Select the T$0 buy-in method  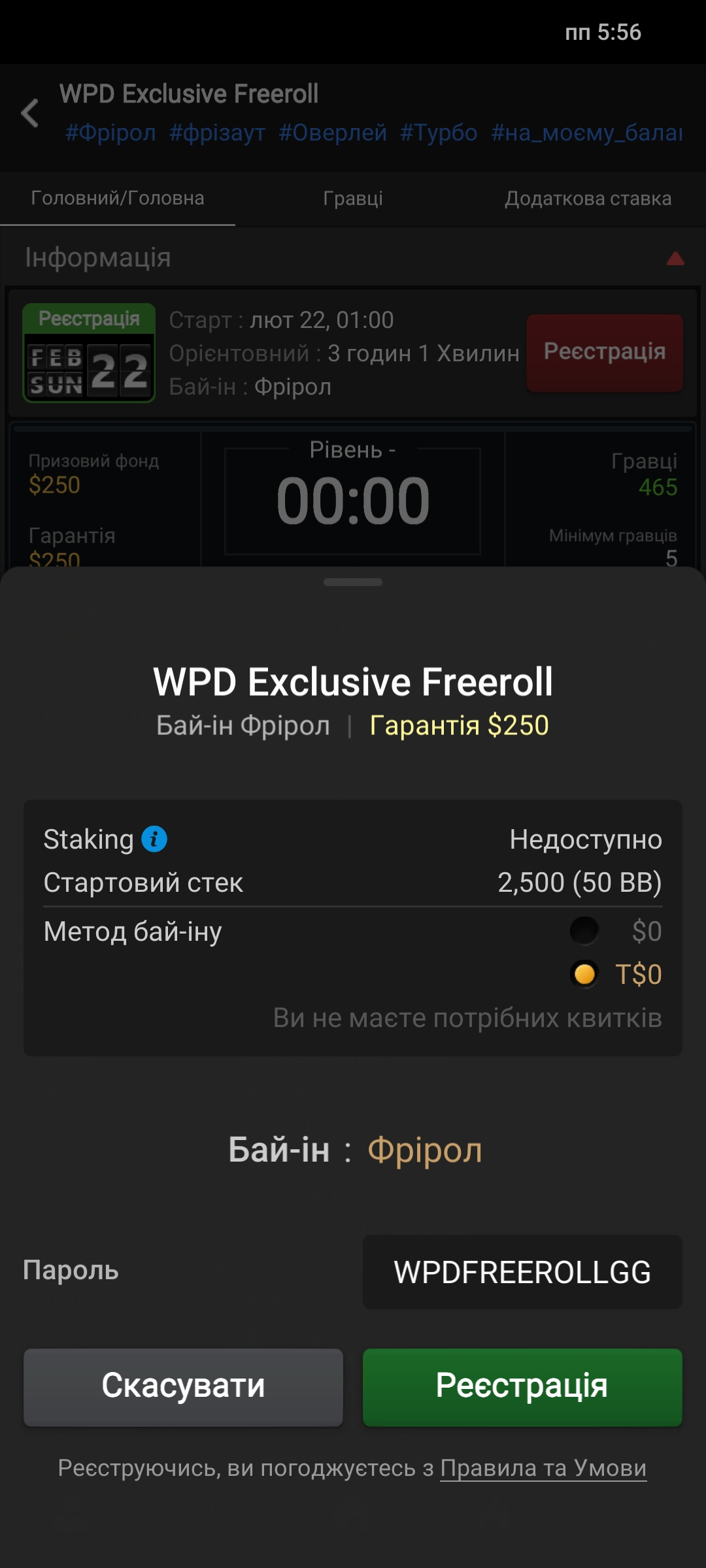pos(584,974)
